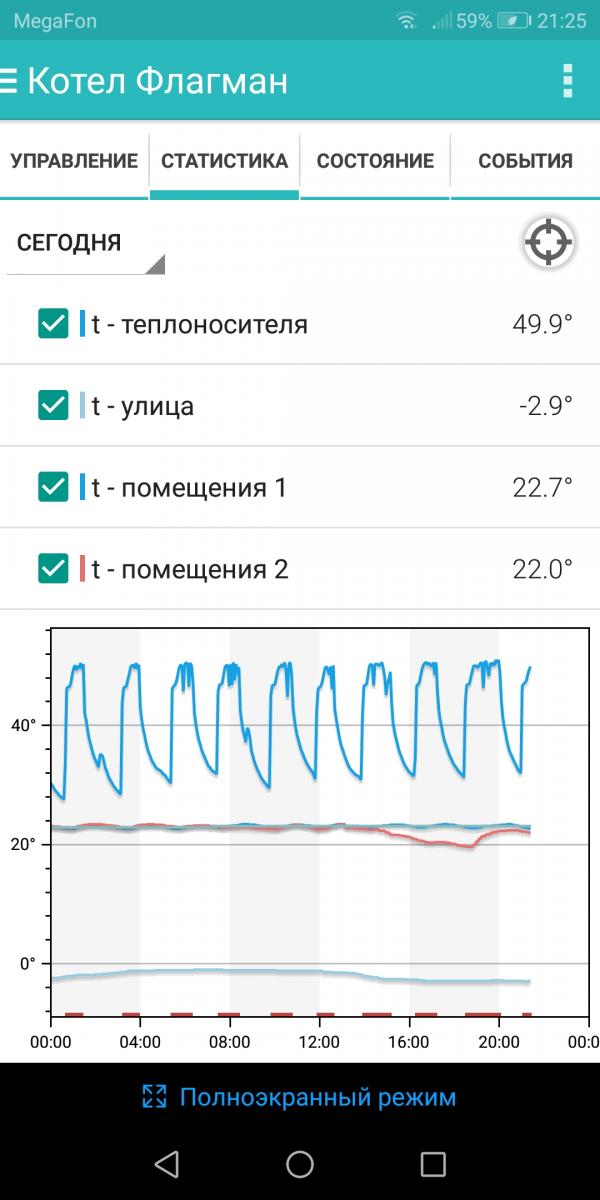Switch to the УПРАВЛЕНИЕ tab
Screen dimensions: 600x1200
74,161
